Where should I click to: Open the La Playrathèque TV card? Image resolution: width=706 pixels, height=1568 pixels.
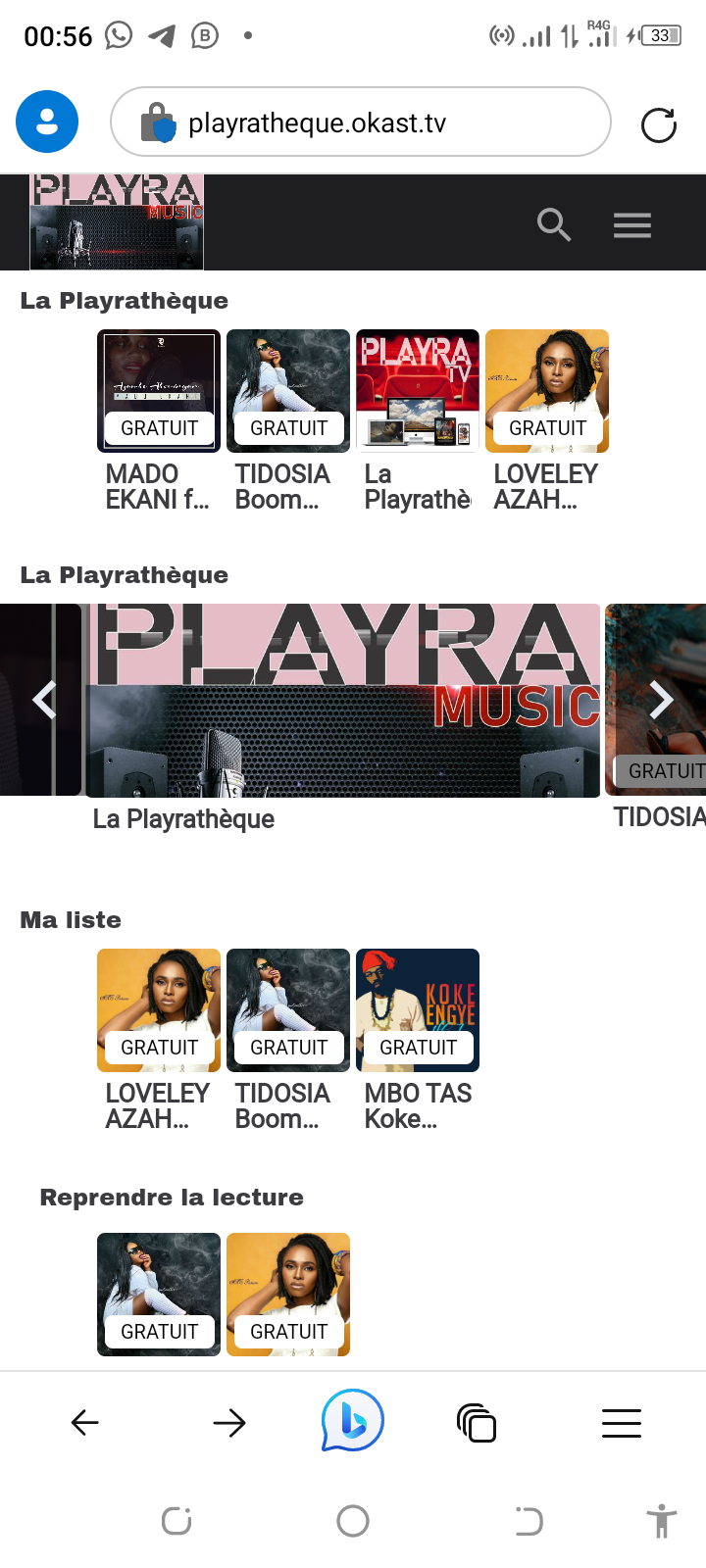418,391
